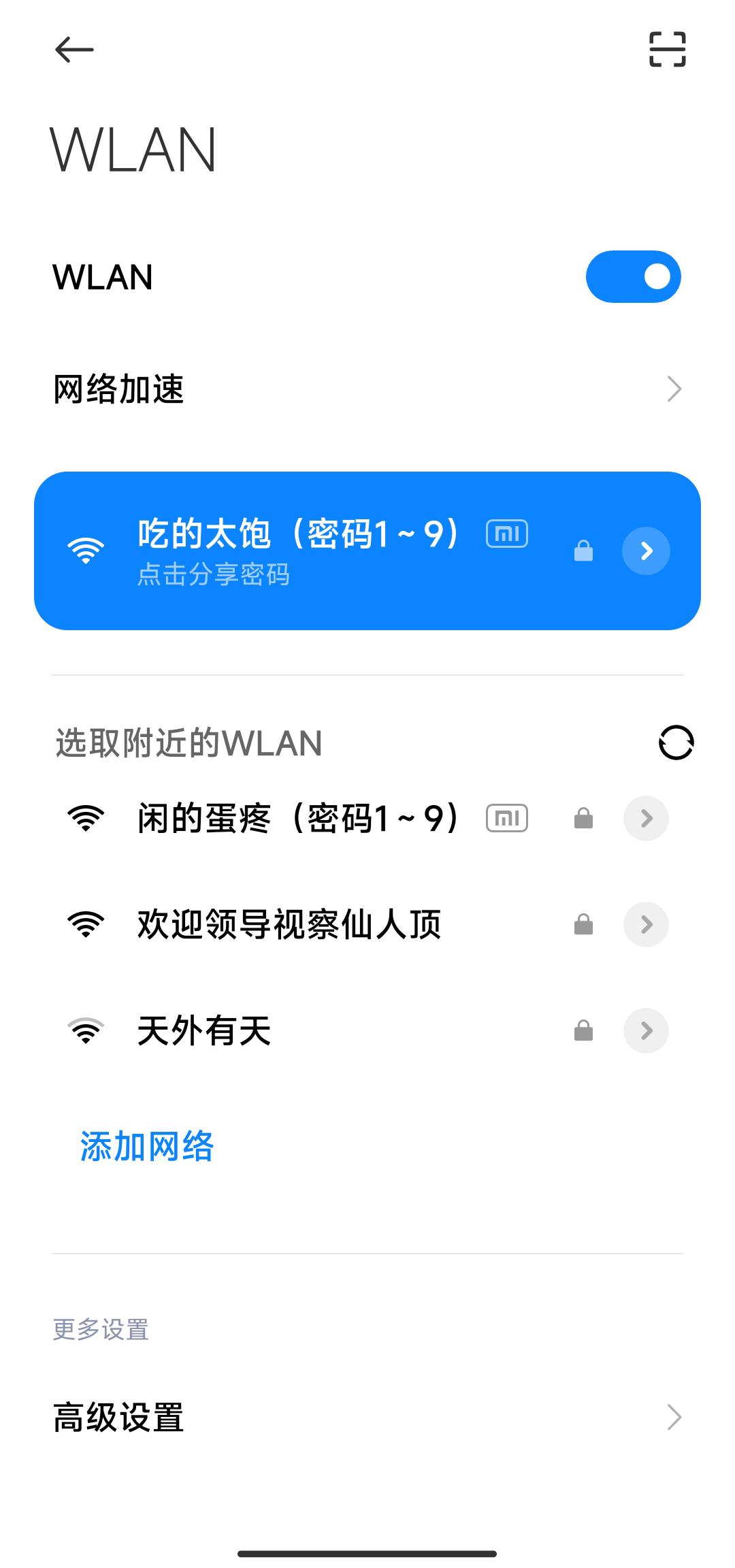This screenshot has height=1568, width=735.
Task: Connect to 欢迎领导视察仙人顶 network
Action: point(289,924)
